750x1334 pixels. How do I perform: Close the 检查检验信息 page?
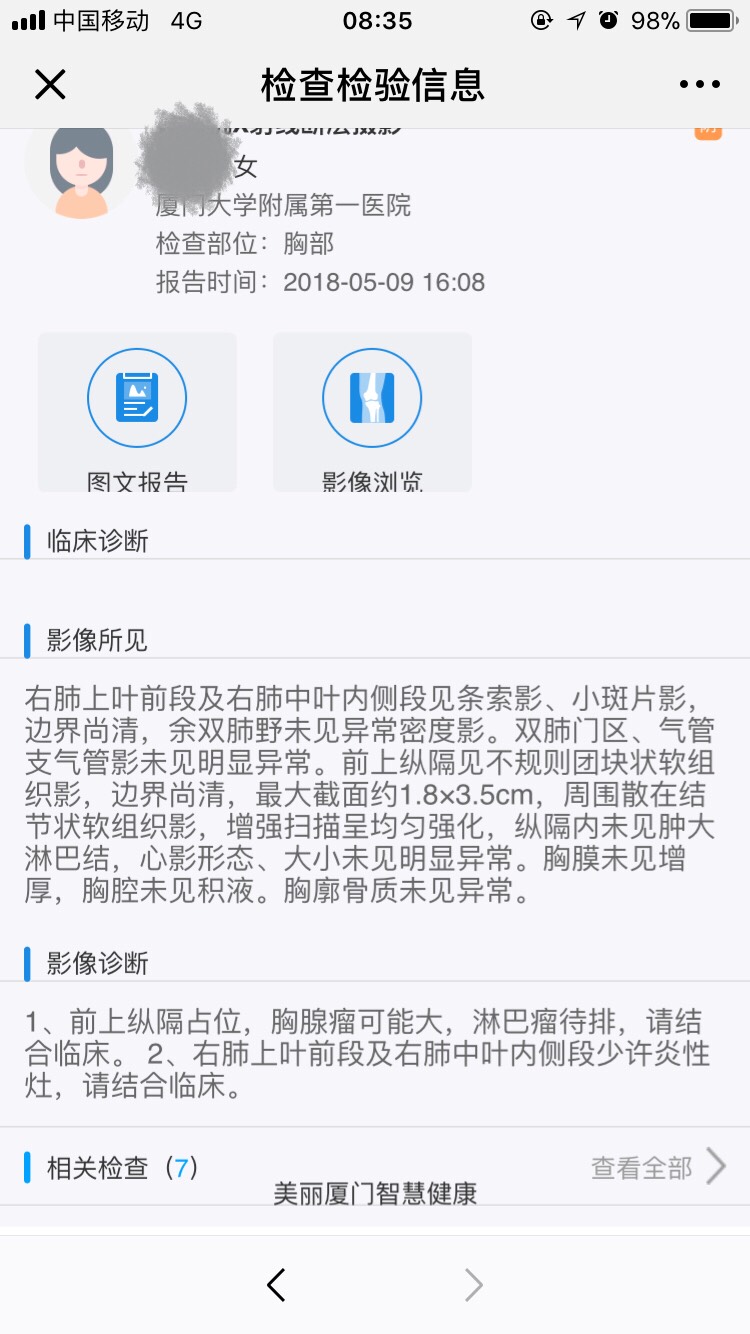(x=50, y=85)
